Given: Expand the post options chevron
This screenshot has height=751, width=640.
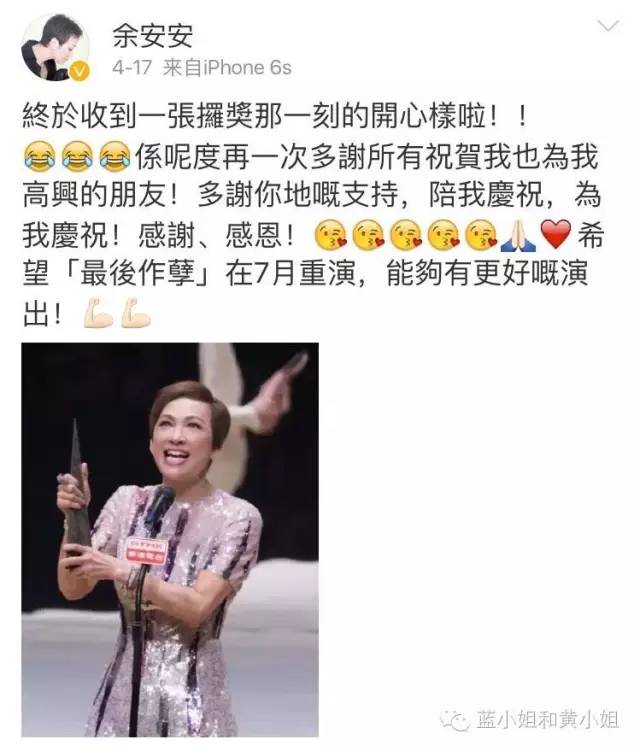Looking at the screenshot, I should pos(608,26).
